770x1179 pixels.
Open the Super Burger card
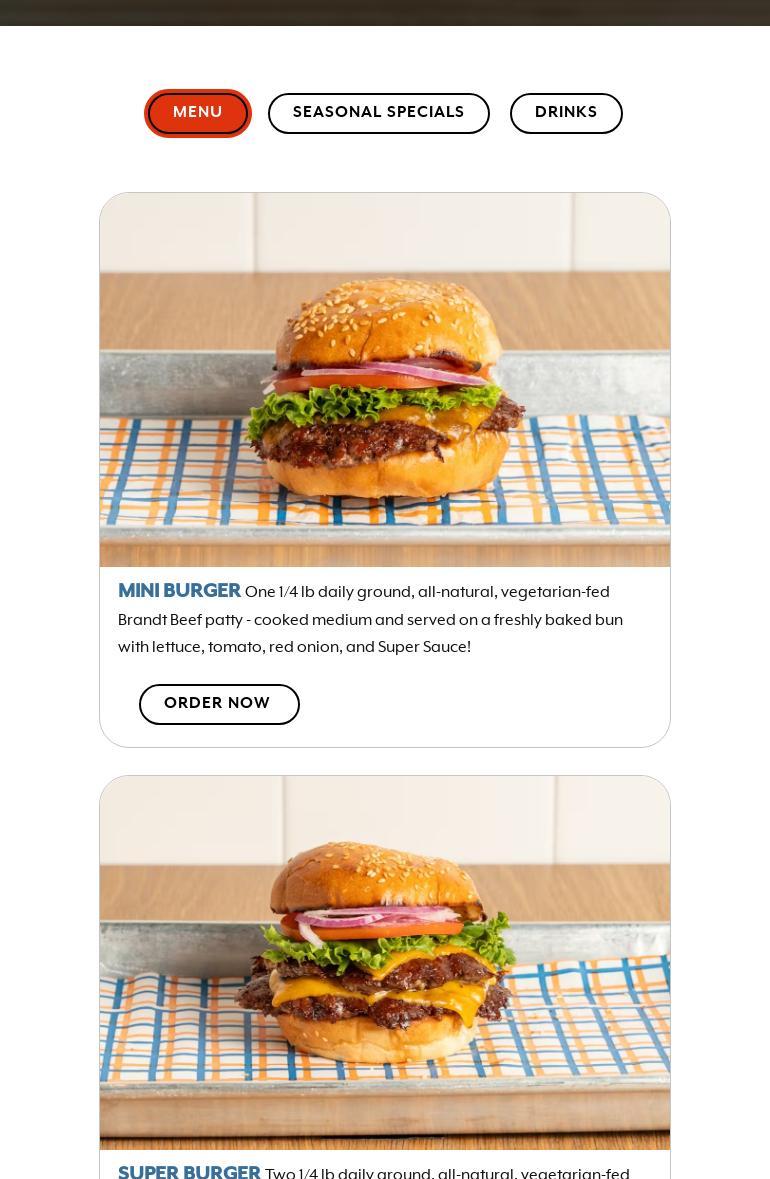coord(384,962)
